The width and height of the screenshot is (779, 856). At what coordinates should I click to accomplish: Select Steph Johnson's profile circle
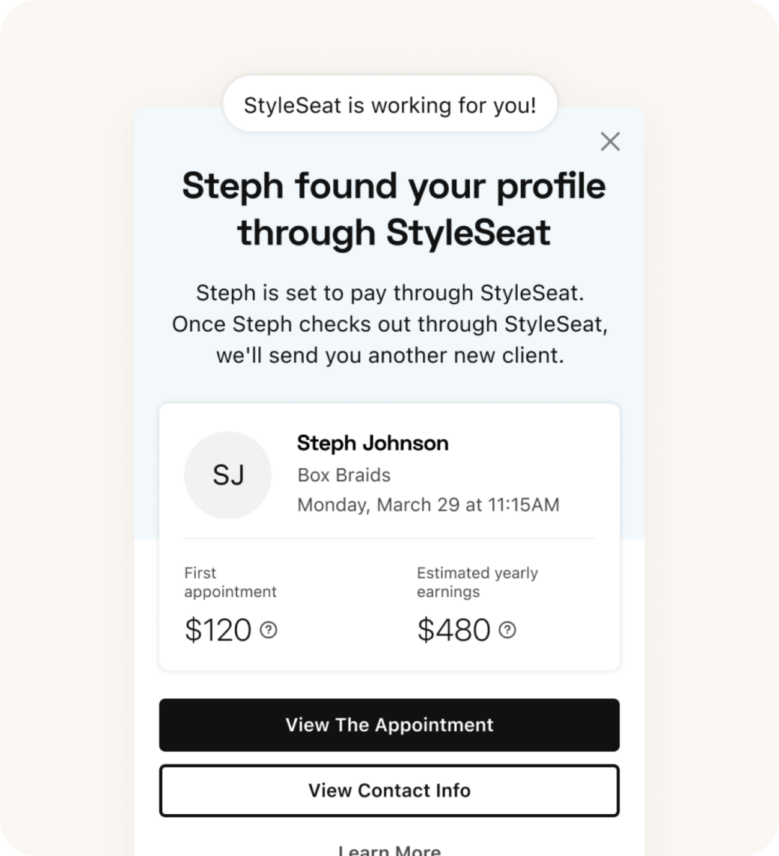[x=228, y=476]
